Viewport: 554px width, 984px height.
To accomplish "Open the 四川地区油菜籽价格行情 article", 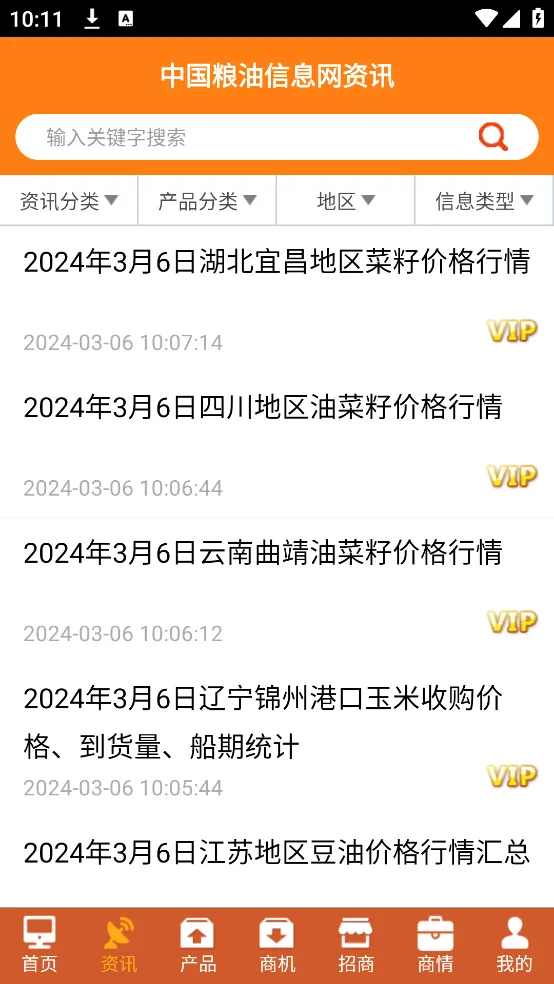I will click(x=277, y=445).
